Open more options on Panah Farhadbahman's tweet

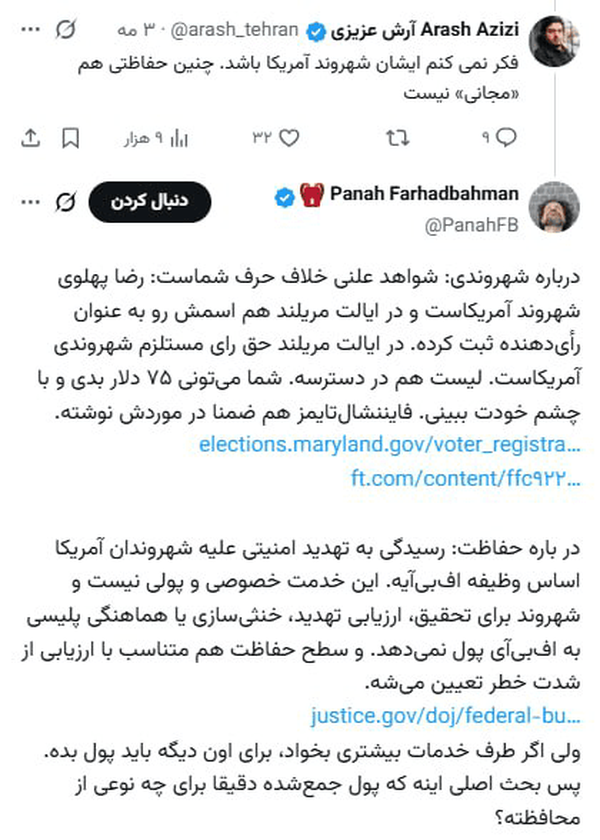click(30, 202)
